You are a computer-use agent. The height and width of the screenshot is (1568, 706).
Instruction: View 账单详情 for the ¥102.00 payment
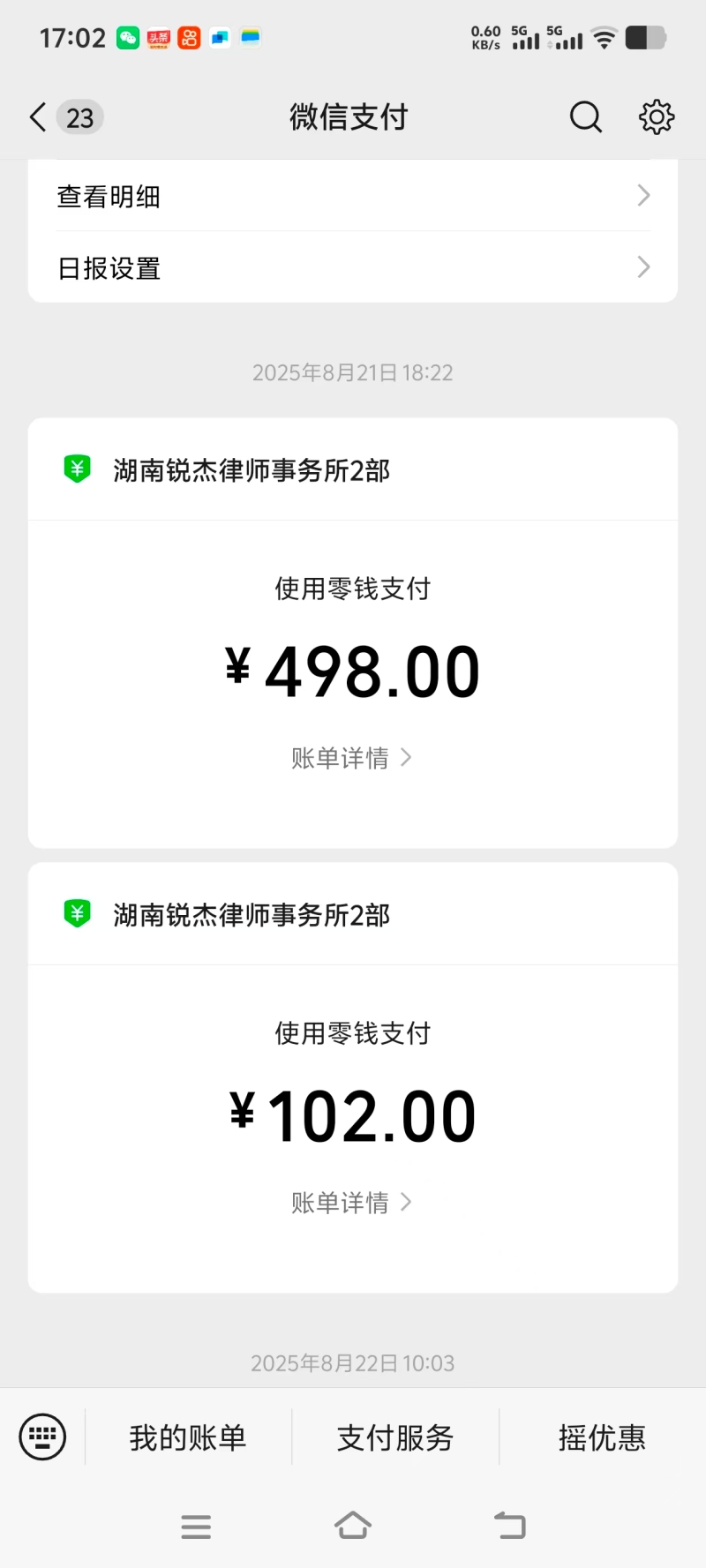click(351, 1203)
